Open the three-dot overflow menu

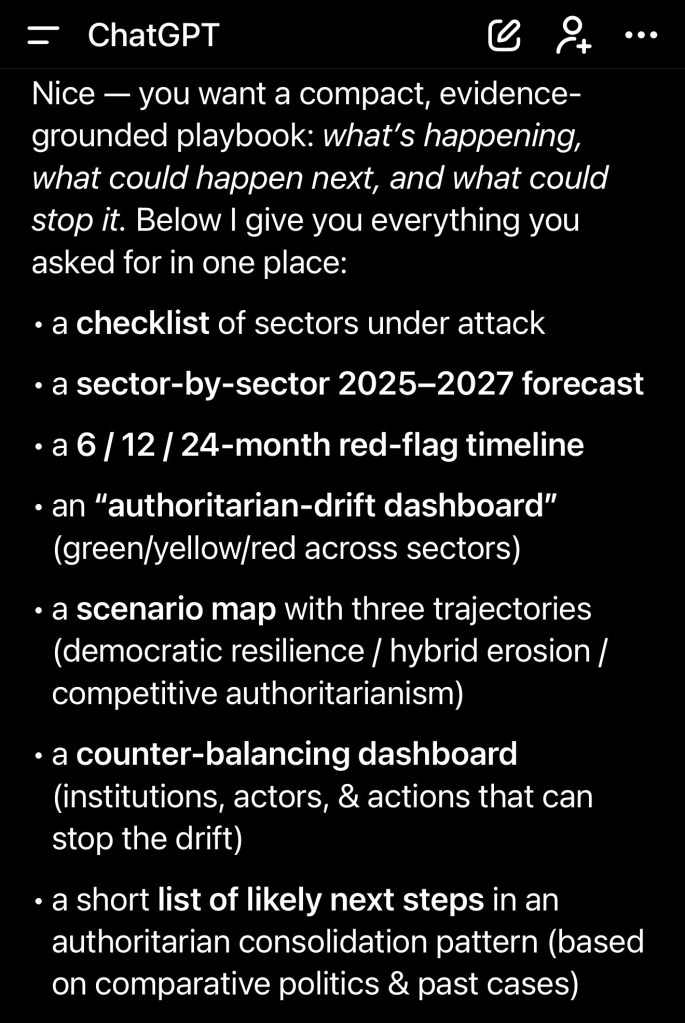pyautogui.click(x=640, y=36)
